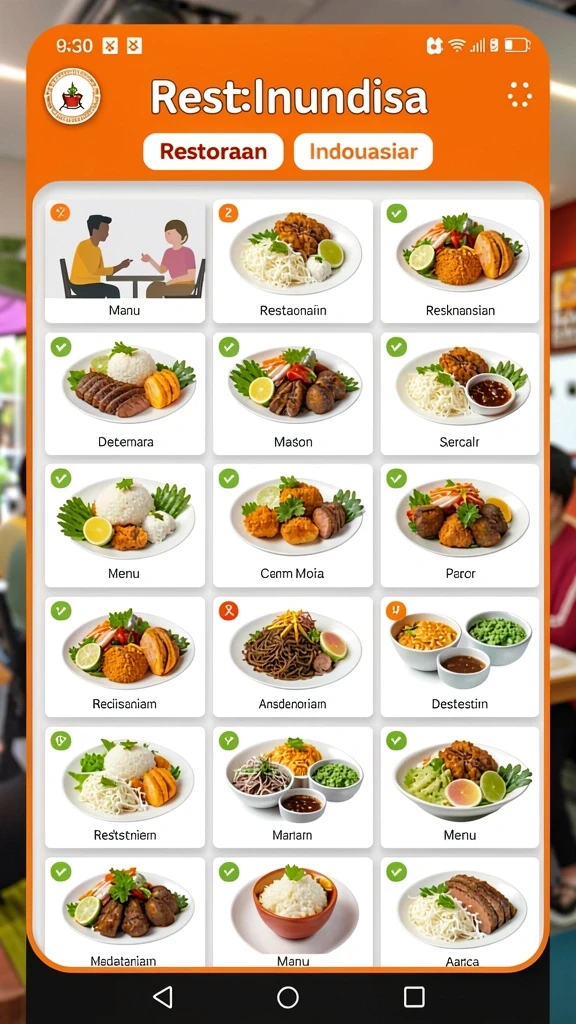The width and height of the screenshot is (576, 1024).
Task: Open the Reststniem plate tile
Action: pyautogui.click(x=125, y=788)
